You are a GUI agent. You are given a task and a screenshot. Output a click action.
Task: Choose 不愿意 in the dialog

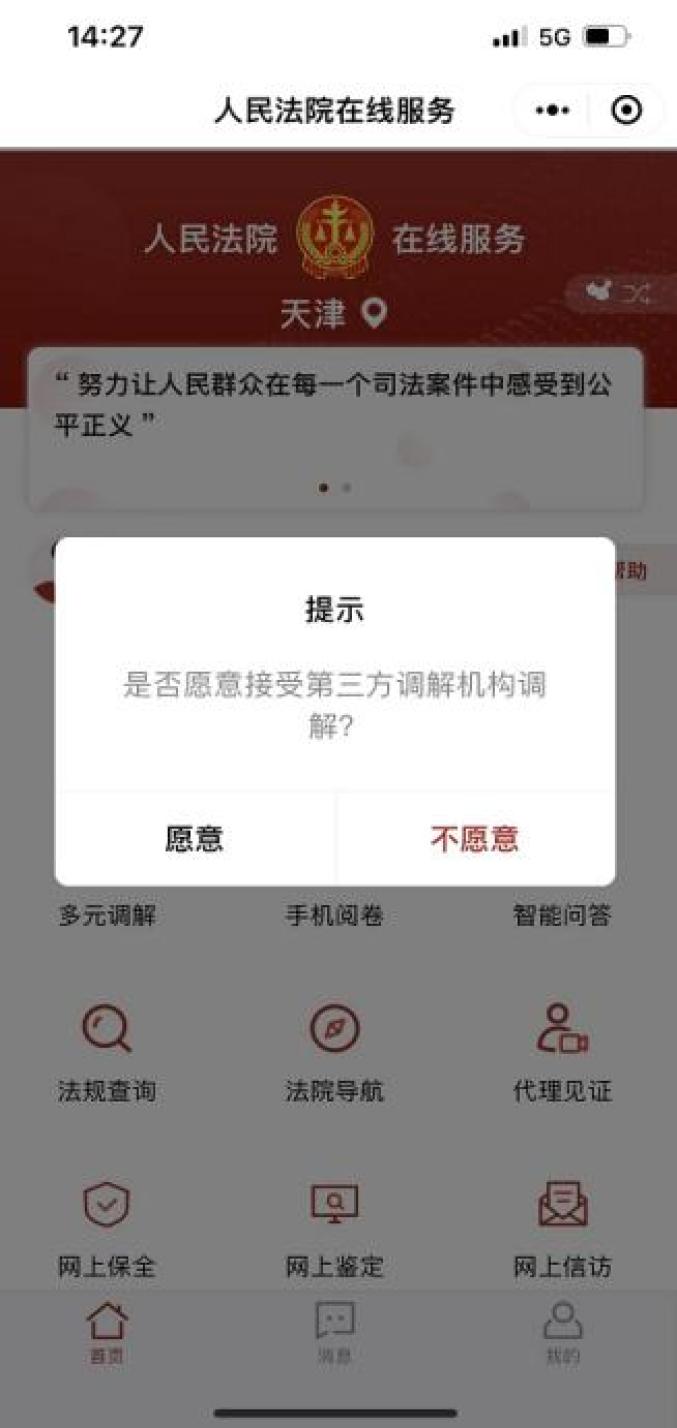tap(475, 838)
